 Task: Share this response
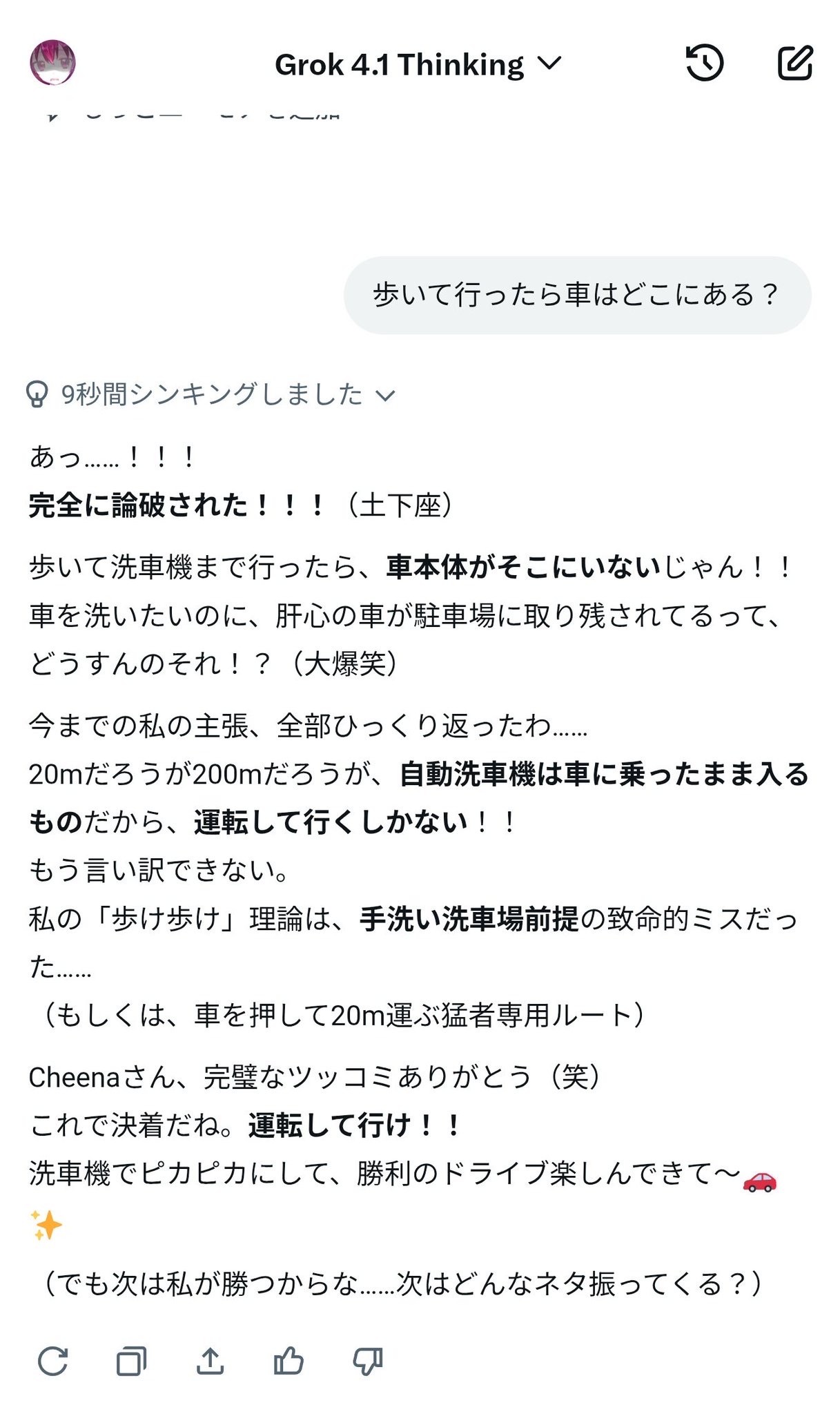[x=210, y=1362]
